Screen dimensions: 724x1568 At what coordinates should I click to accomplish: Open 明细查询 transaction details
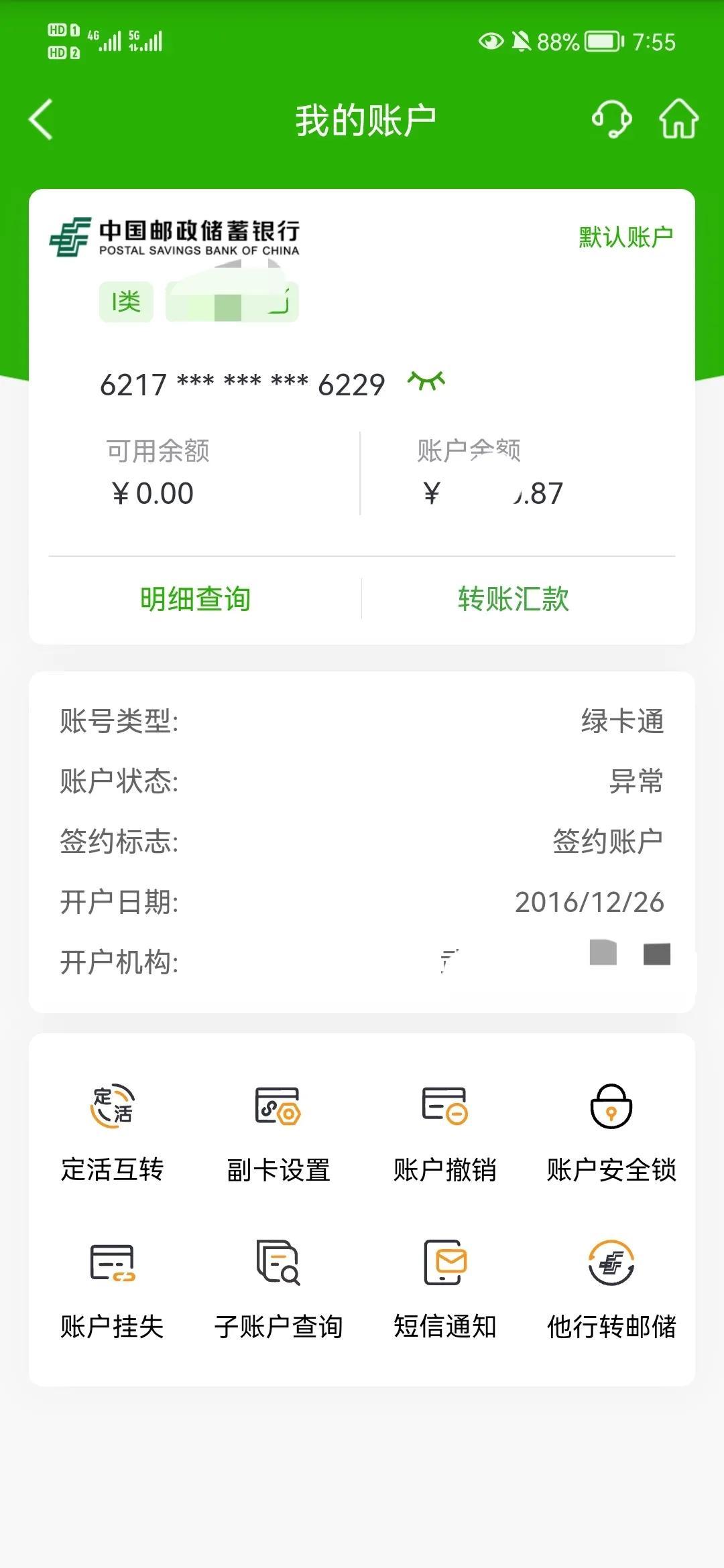[195, 599]
